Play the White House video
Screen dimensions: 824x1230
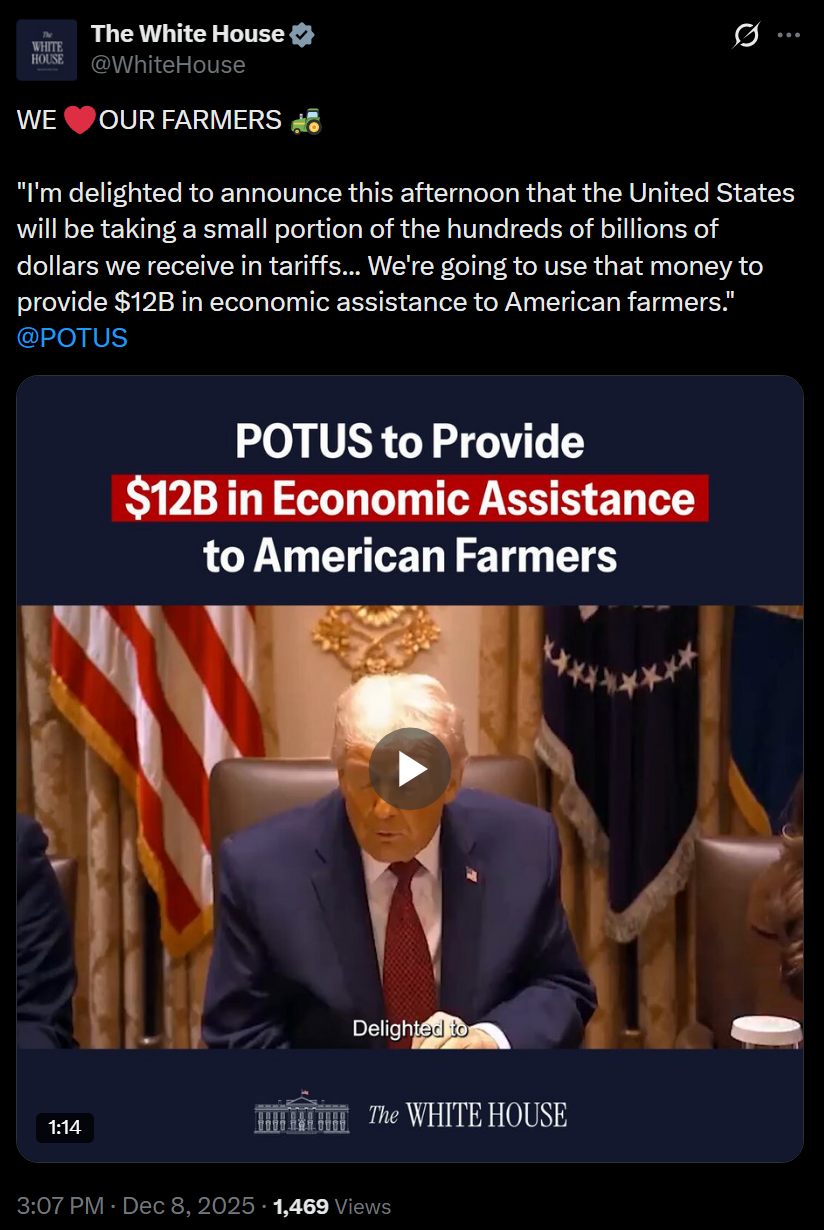click(x=410, y=769)
